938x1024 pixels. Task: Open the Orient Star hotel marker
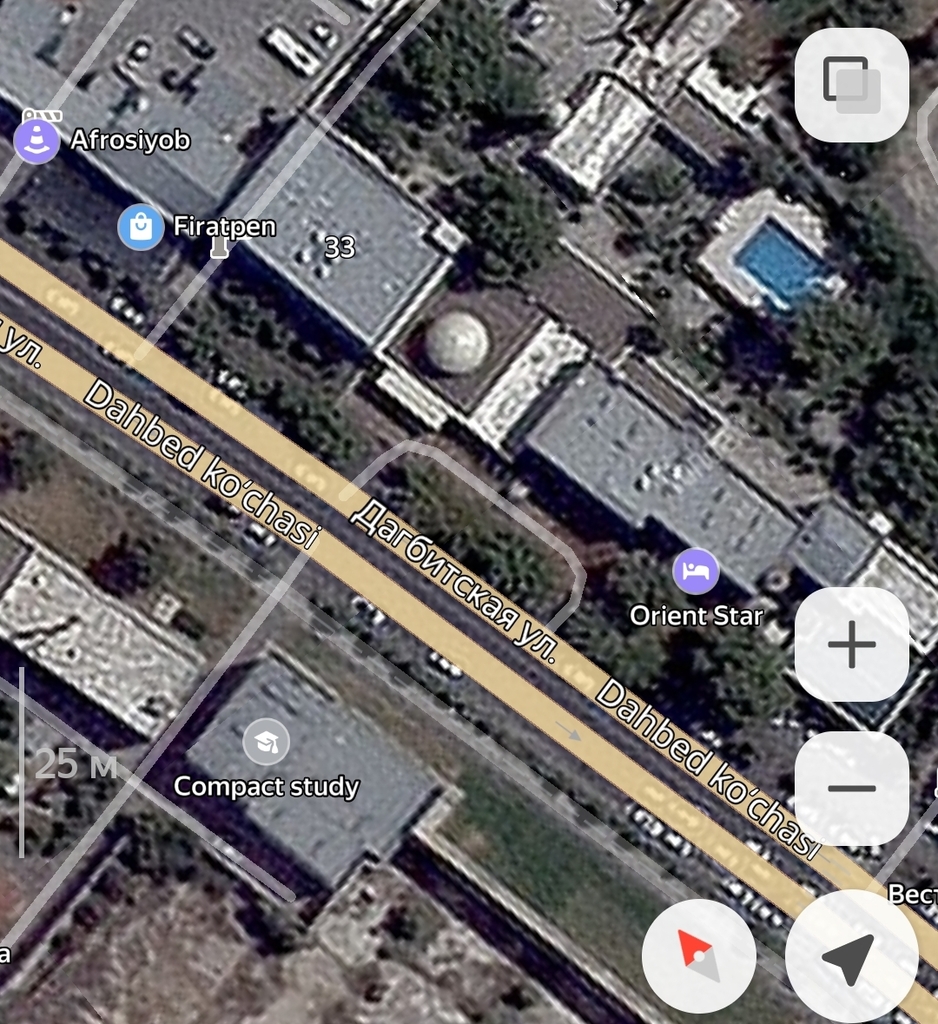point(696,571)
